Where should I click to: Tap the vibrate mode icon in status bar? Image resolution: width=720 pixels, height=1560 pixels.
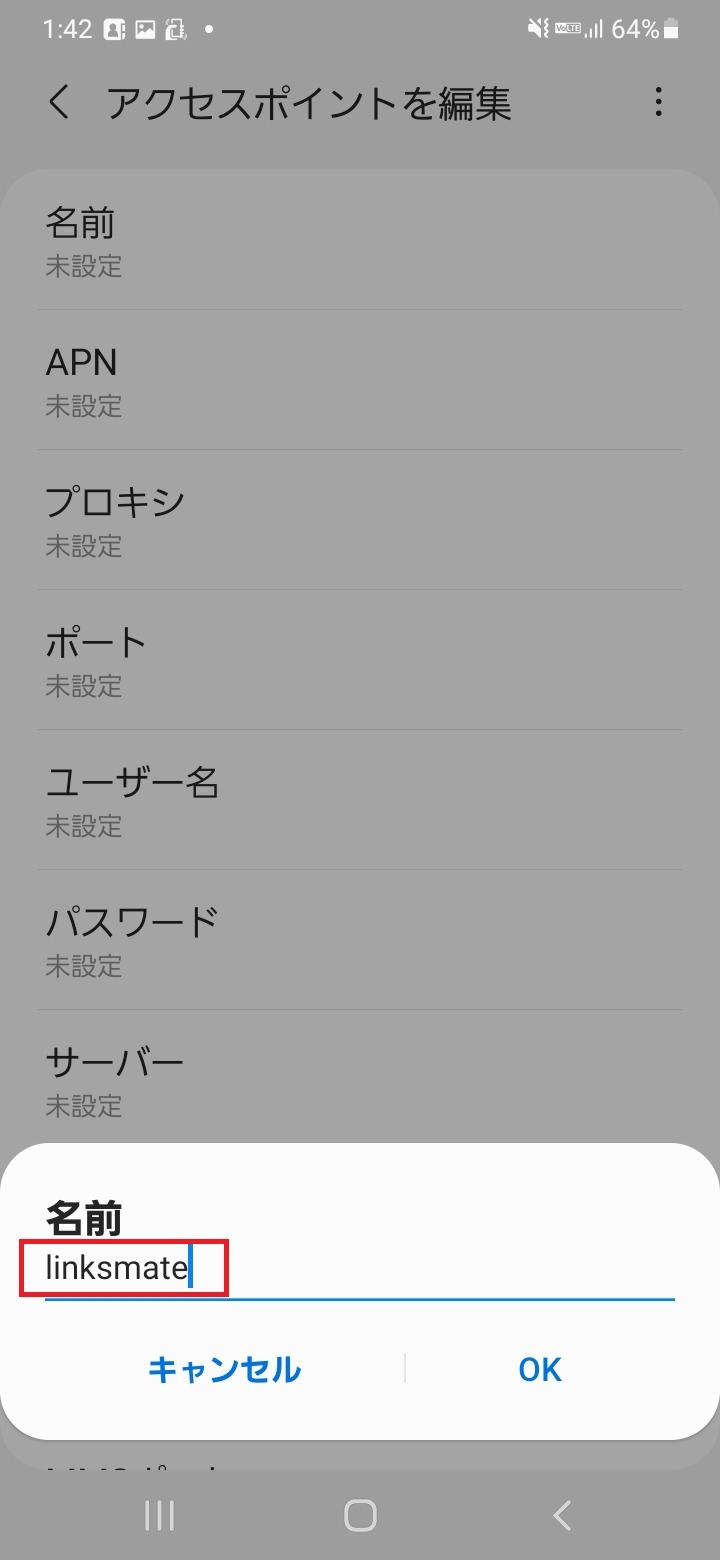pyautogui.click(x=537, y=29)
